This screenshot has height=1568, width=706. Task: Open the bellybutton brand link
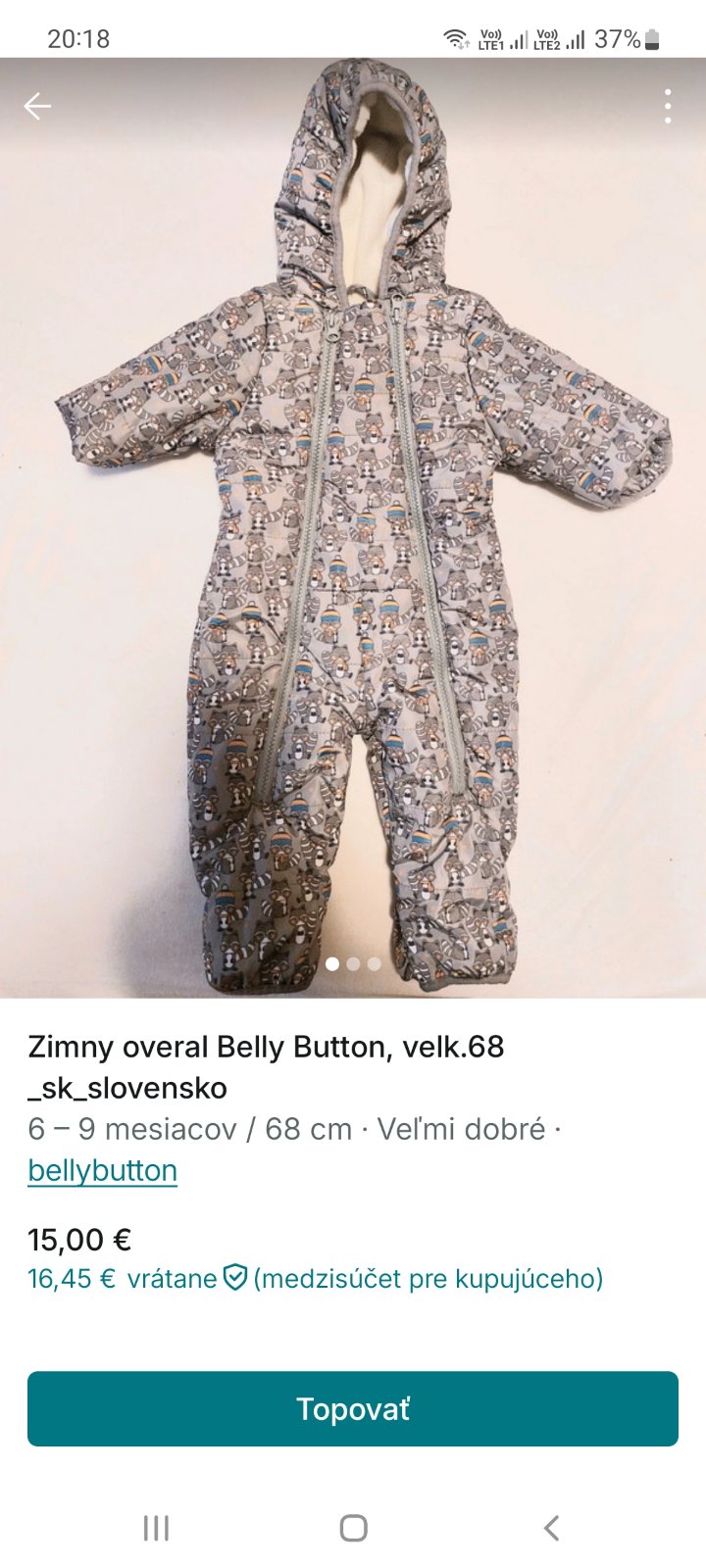click(x=103, y=1170)
